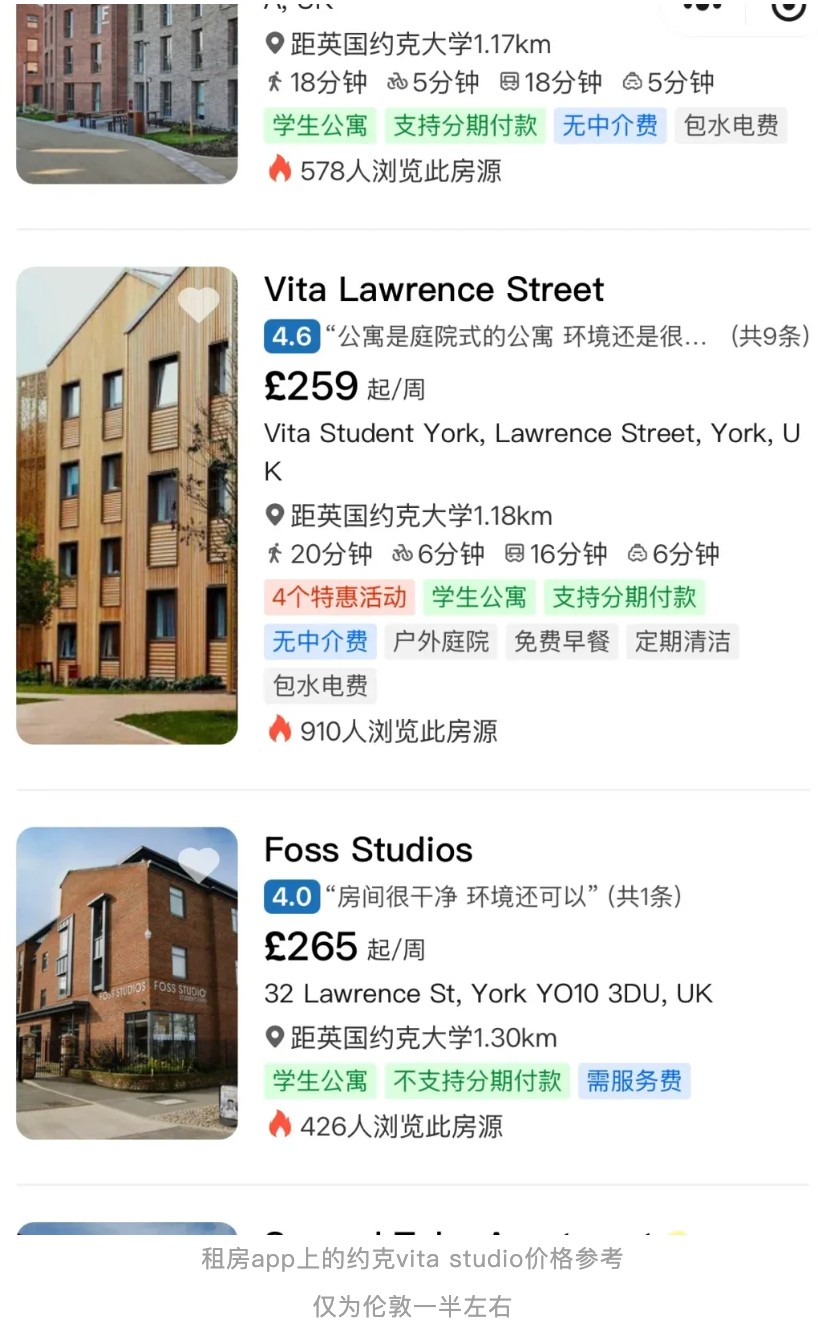Open the Vita Lawrence Street listing
Image resolution: width=818 pixels, height=1334 pixels.
(x=434, y=290)
